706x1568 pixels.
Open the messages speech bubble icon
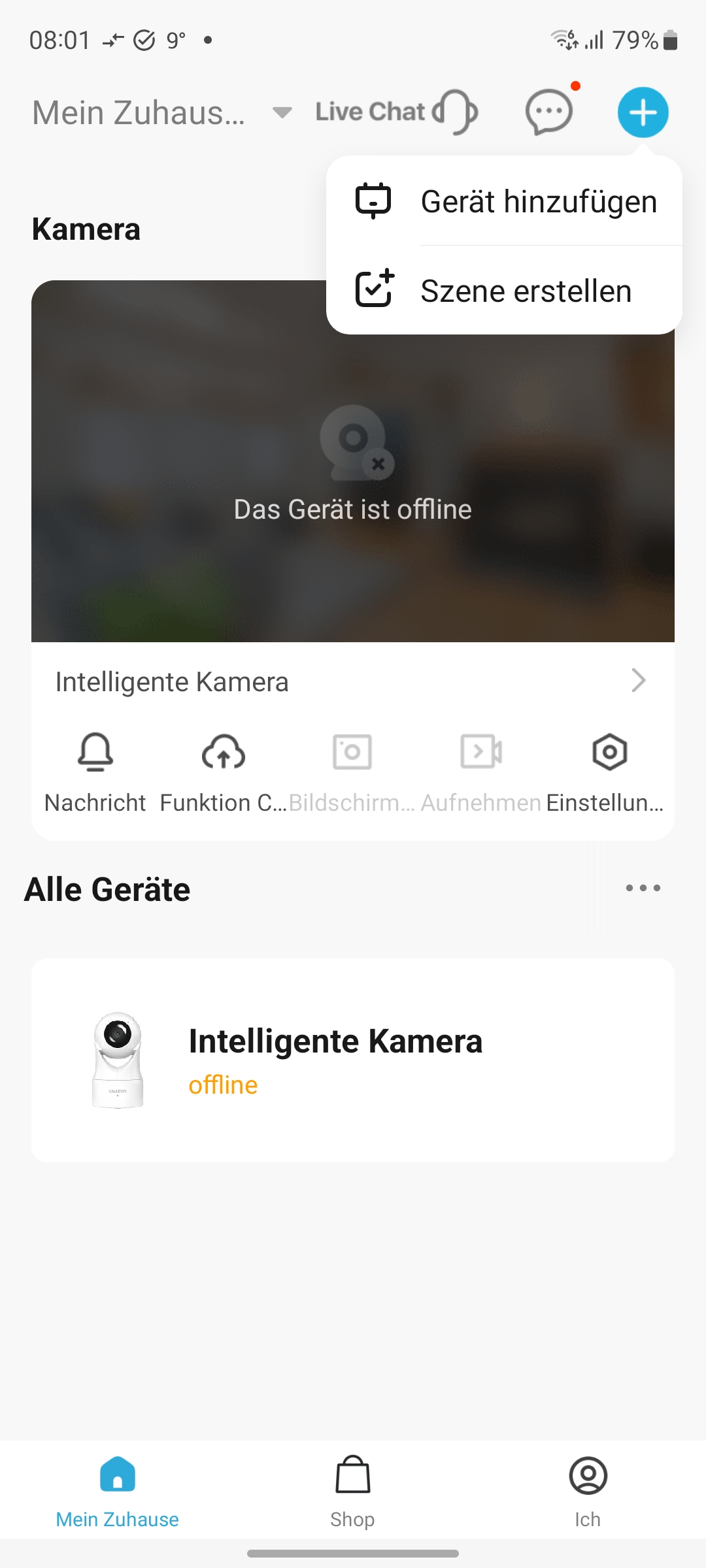(x=550, y=112)
